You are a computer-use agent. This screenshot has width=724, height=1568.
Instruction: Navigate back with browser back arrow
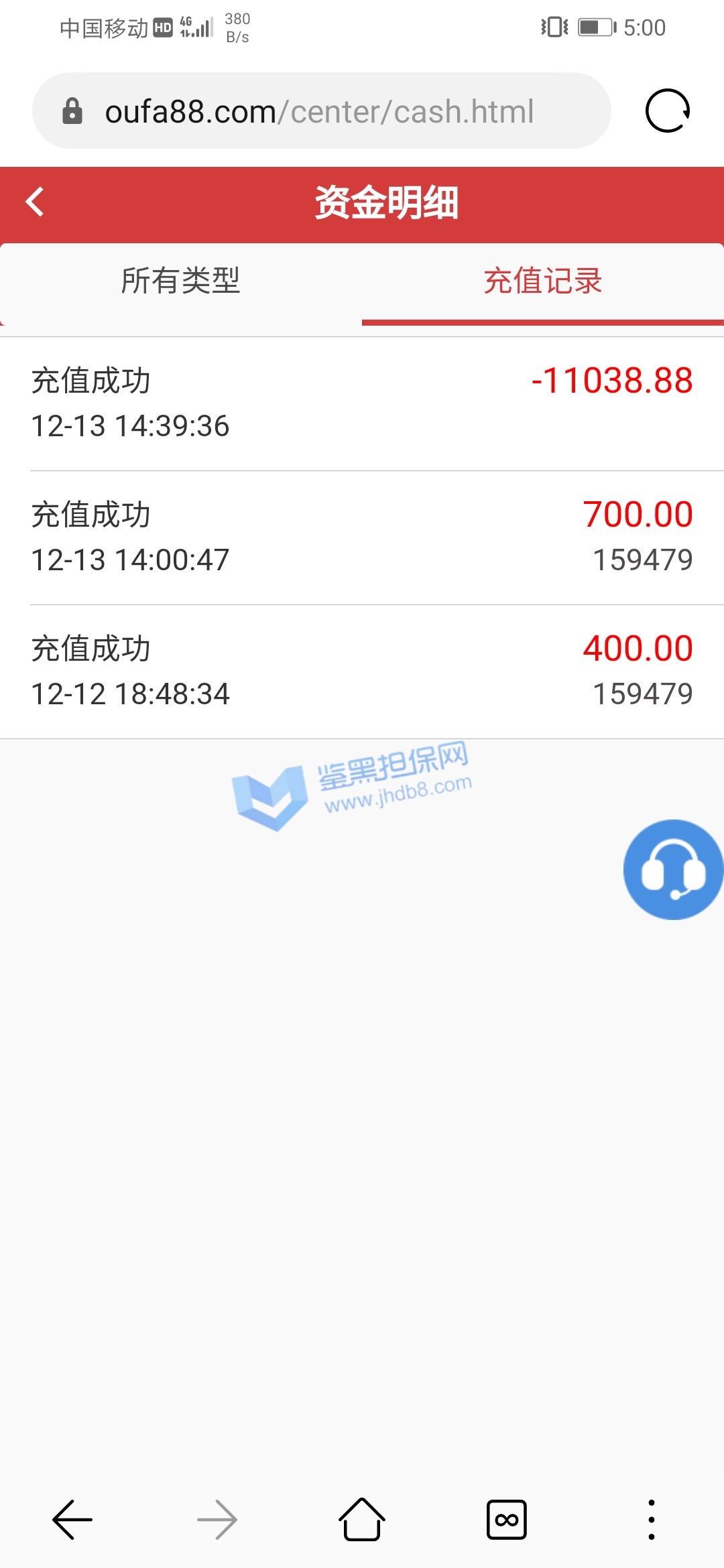pyautogui.click(x=72, y=1520)
